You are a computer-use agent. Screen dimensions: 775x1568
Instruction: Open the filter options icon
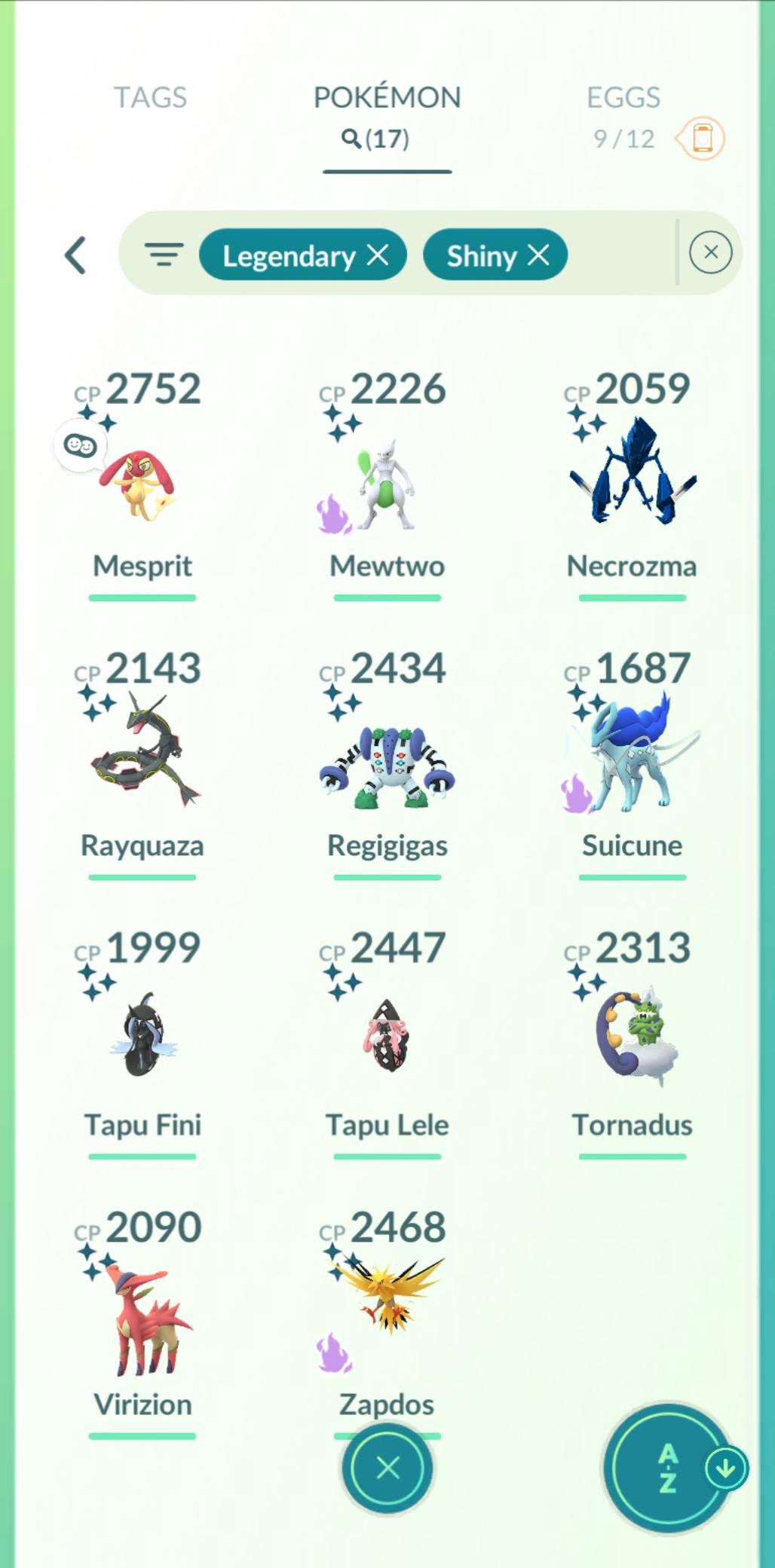point(164,255)
